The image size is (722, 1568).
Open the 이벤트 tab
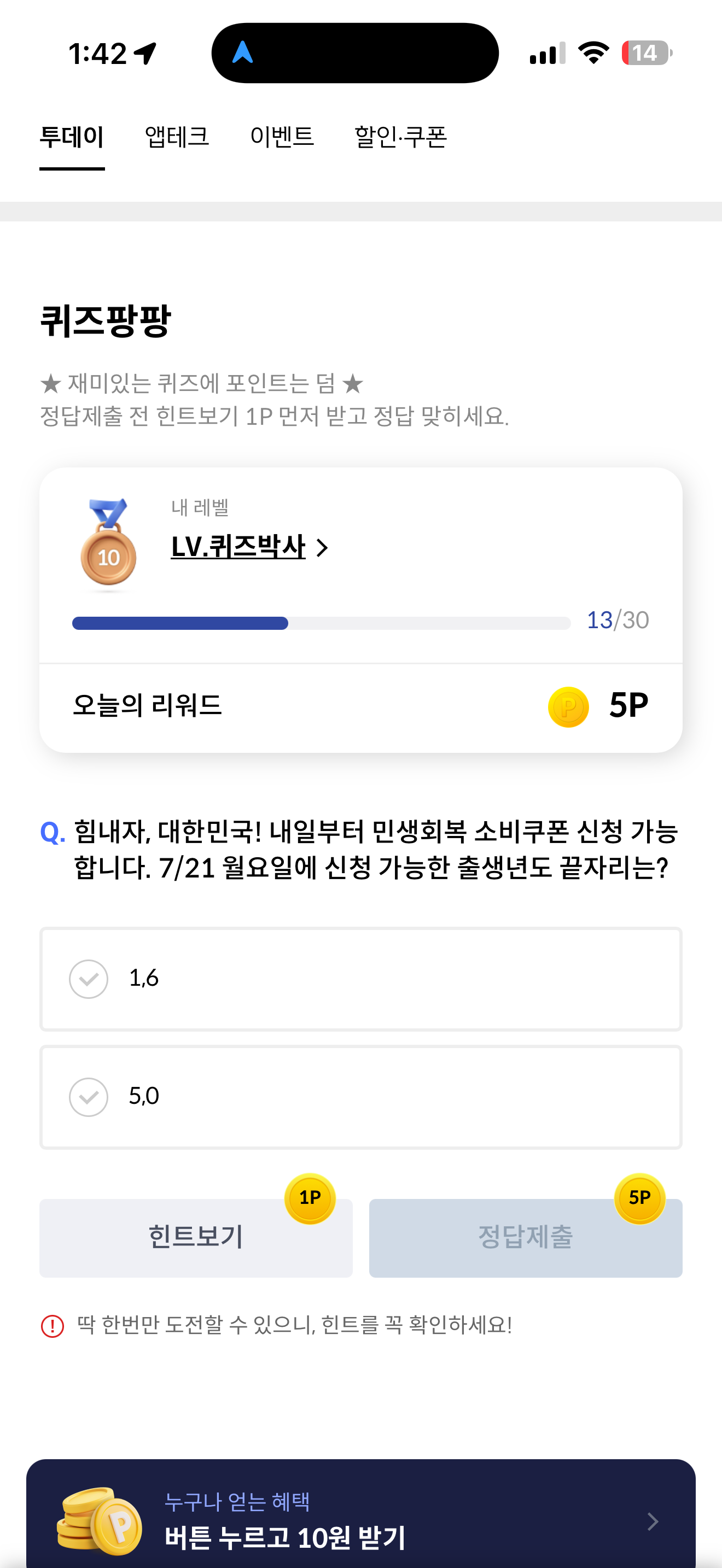pos(281,136)
